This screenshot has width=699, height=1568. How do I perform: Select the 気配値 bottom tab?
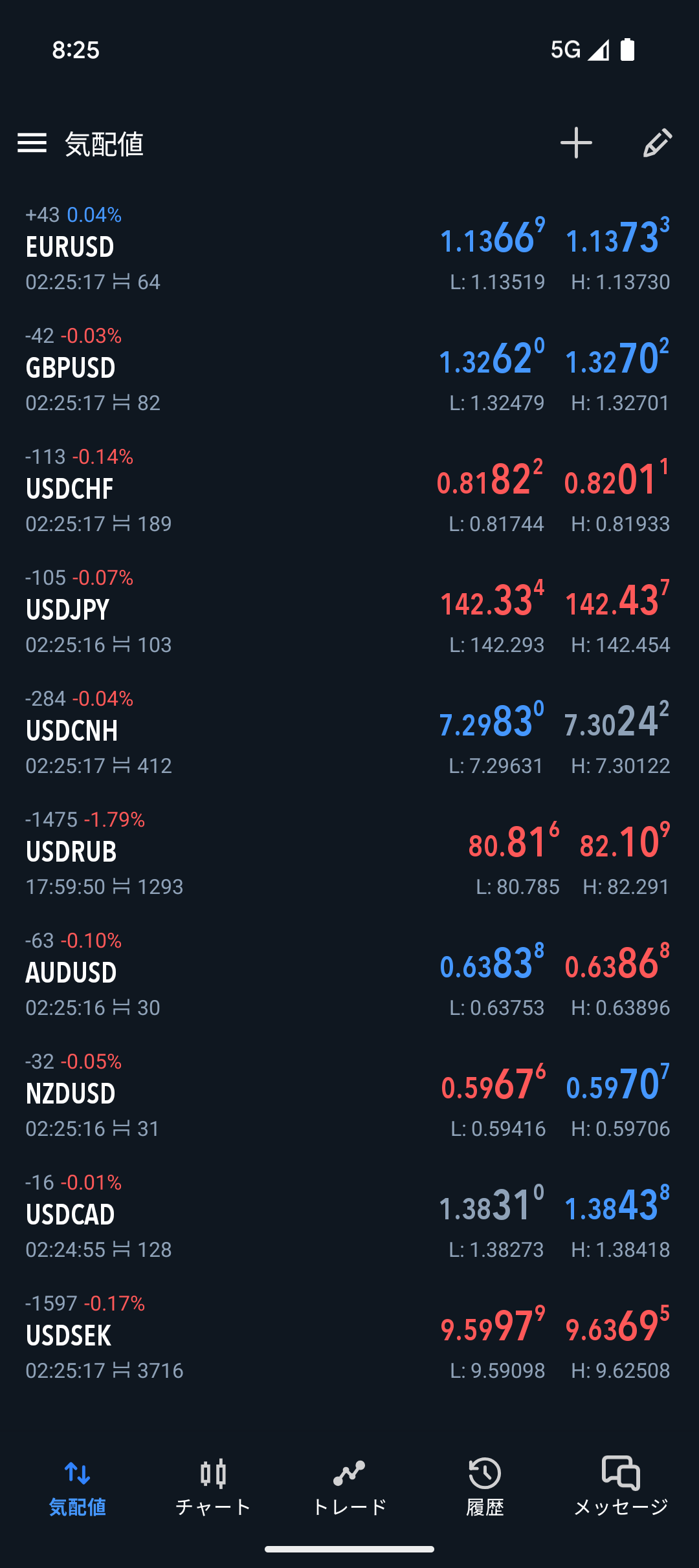(78, 1488)
